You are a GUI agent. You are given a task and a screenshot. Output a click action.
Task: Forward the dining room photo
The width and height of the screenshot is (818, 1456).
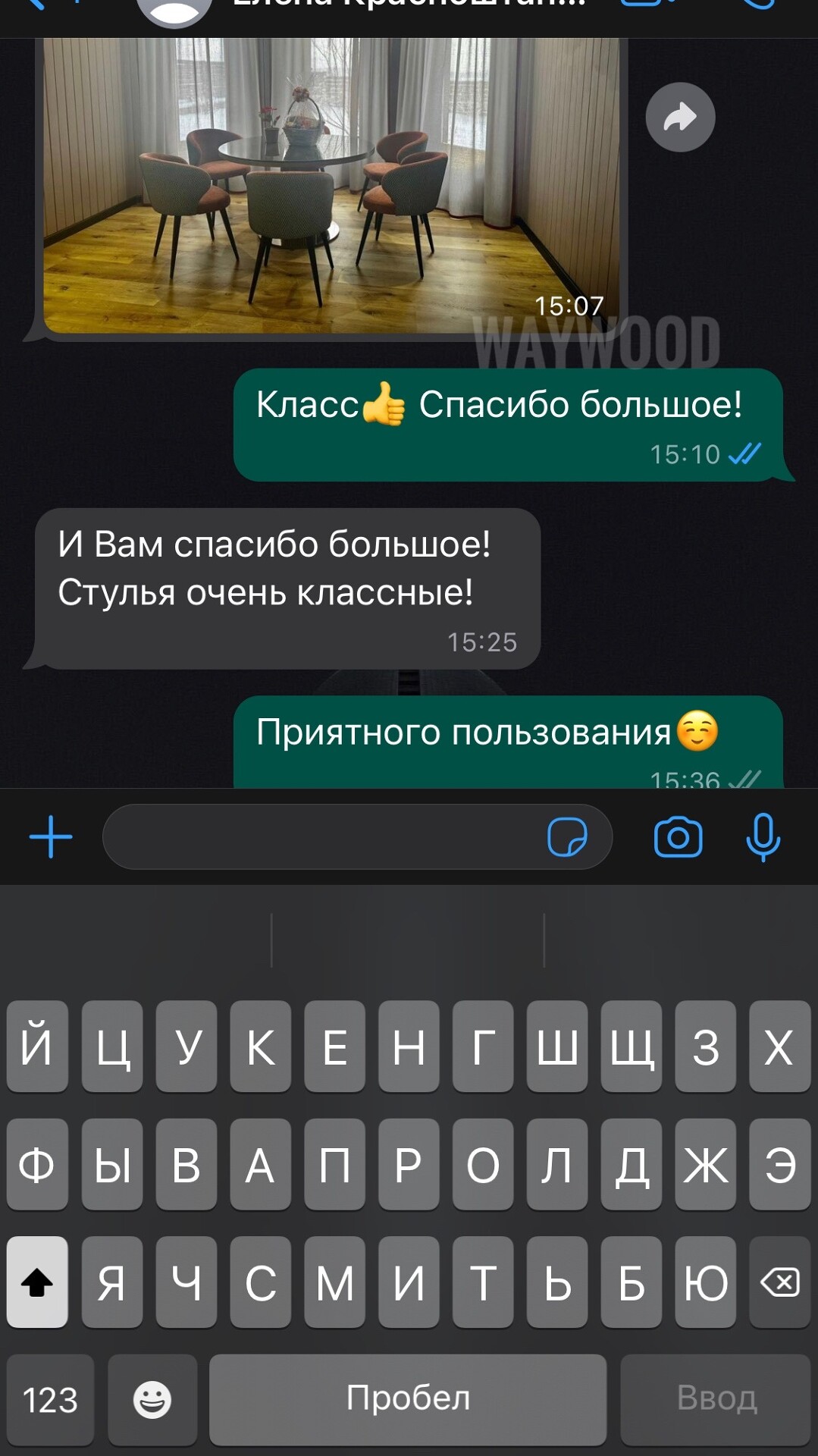(680, 117)
